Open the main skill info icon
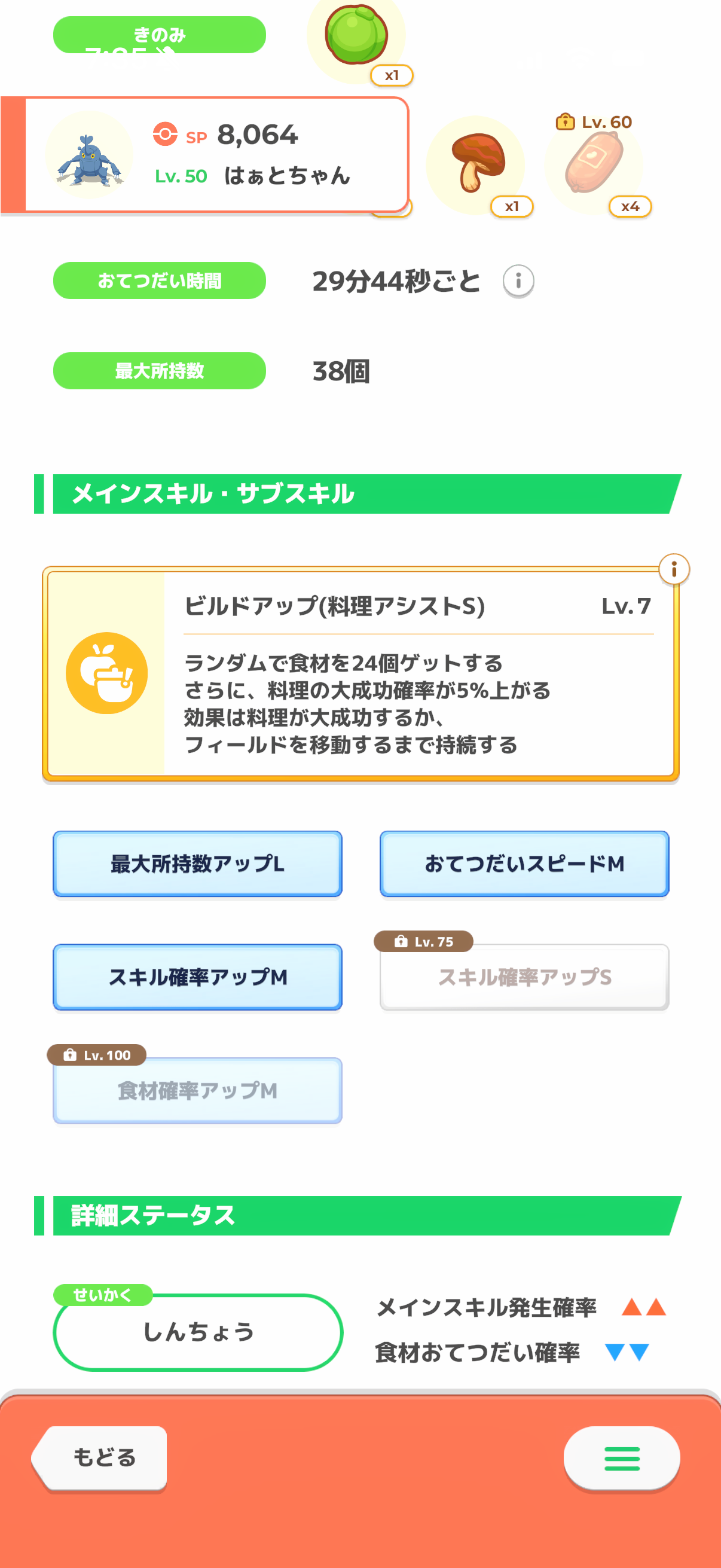Viewport: 721px width, 1568px height. [x=674, y=570]
